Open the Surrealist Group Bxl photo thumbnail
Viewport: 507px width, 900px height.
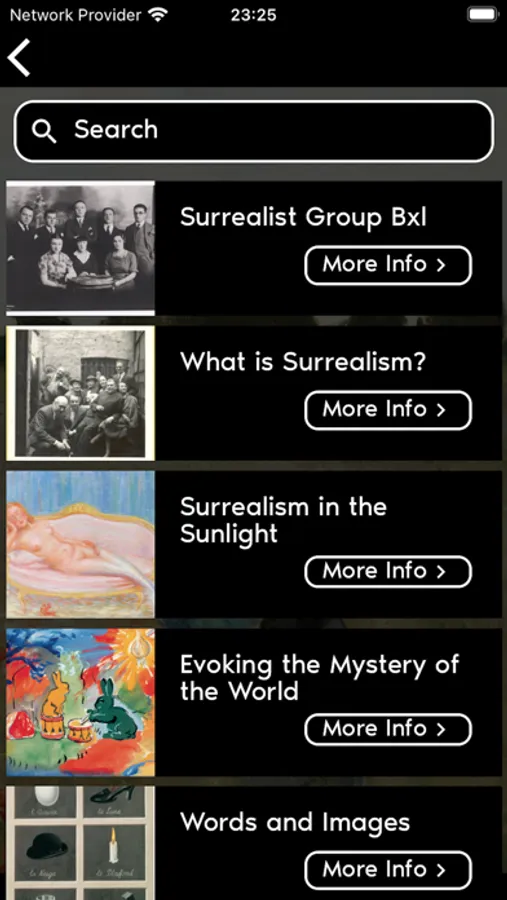pos(80,248)
